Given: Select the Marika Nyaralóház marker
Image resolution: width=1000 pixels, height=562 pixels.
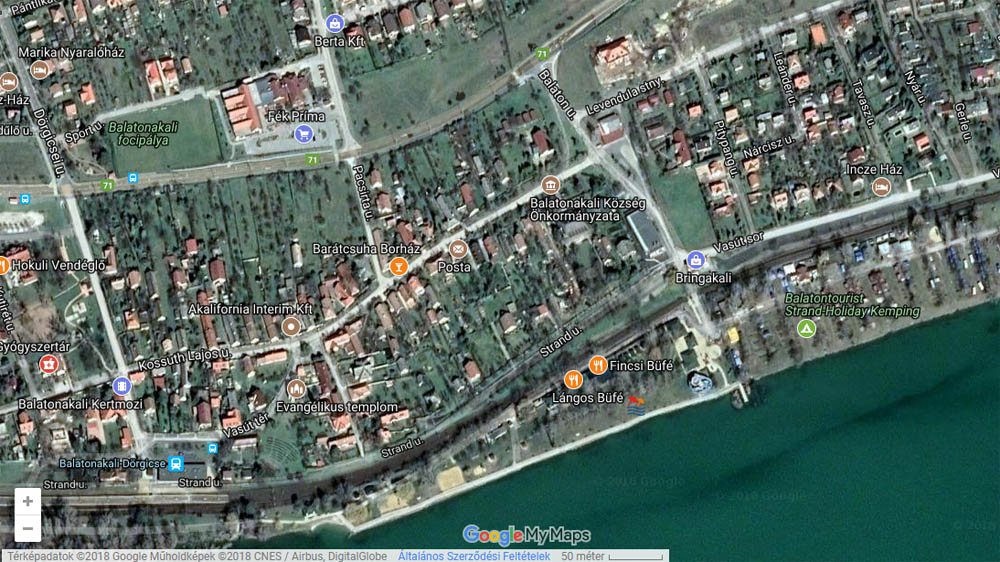Looking at the screenshot, I should pos(39,69).
